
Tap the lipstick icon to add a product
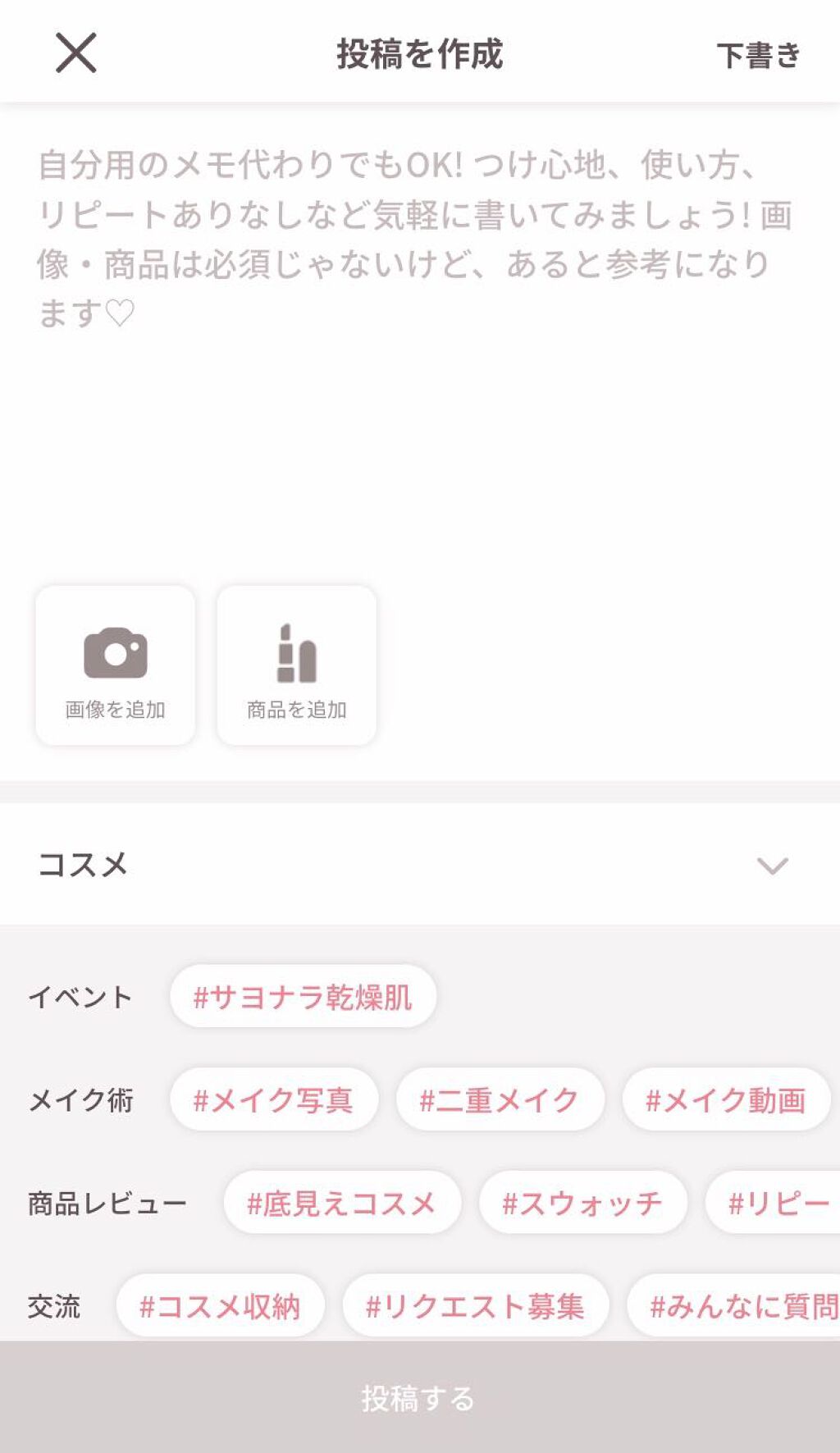tap(297, 652)
